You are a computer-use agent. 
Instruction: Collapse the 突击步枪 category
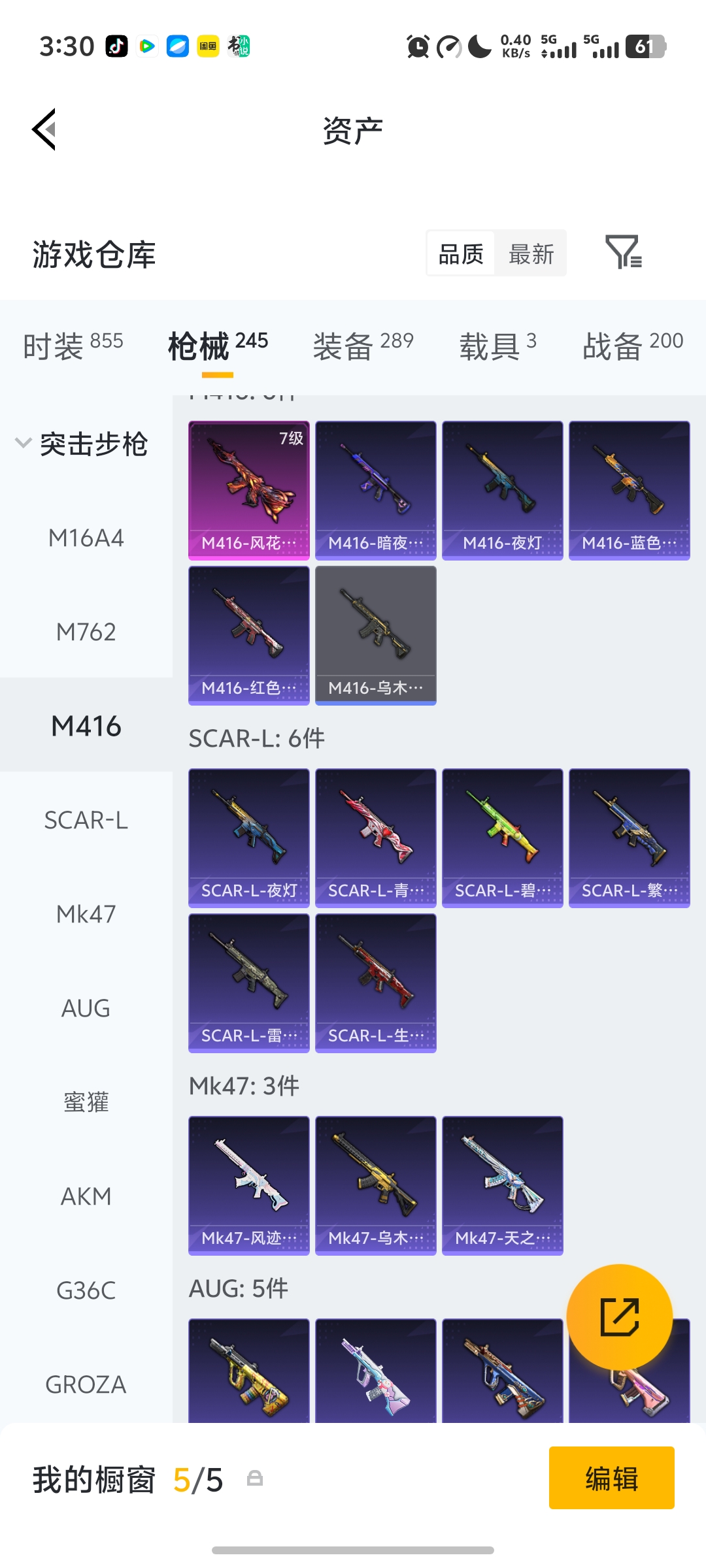coord(82,444)
